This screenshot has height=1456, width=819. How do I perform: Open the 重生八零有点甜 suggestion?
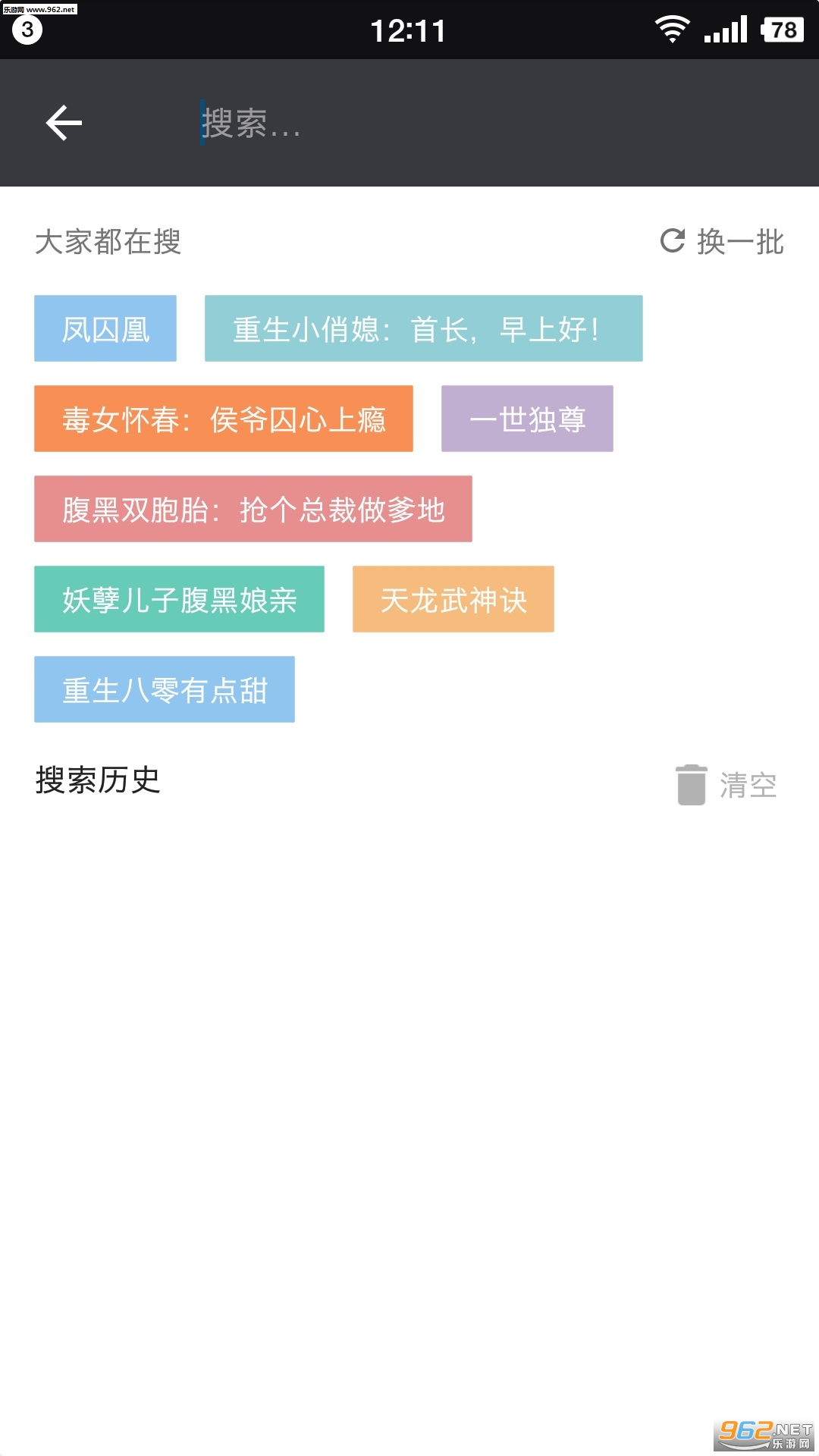pyautogui.click(x=165, y=689)
